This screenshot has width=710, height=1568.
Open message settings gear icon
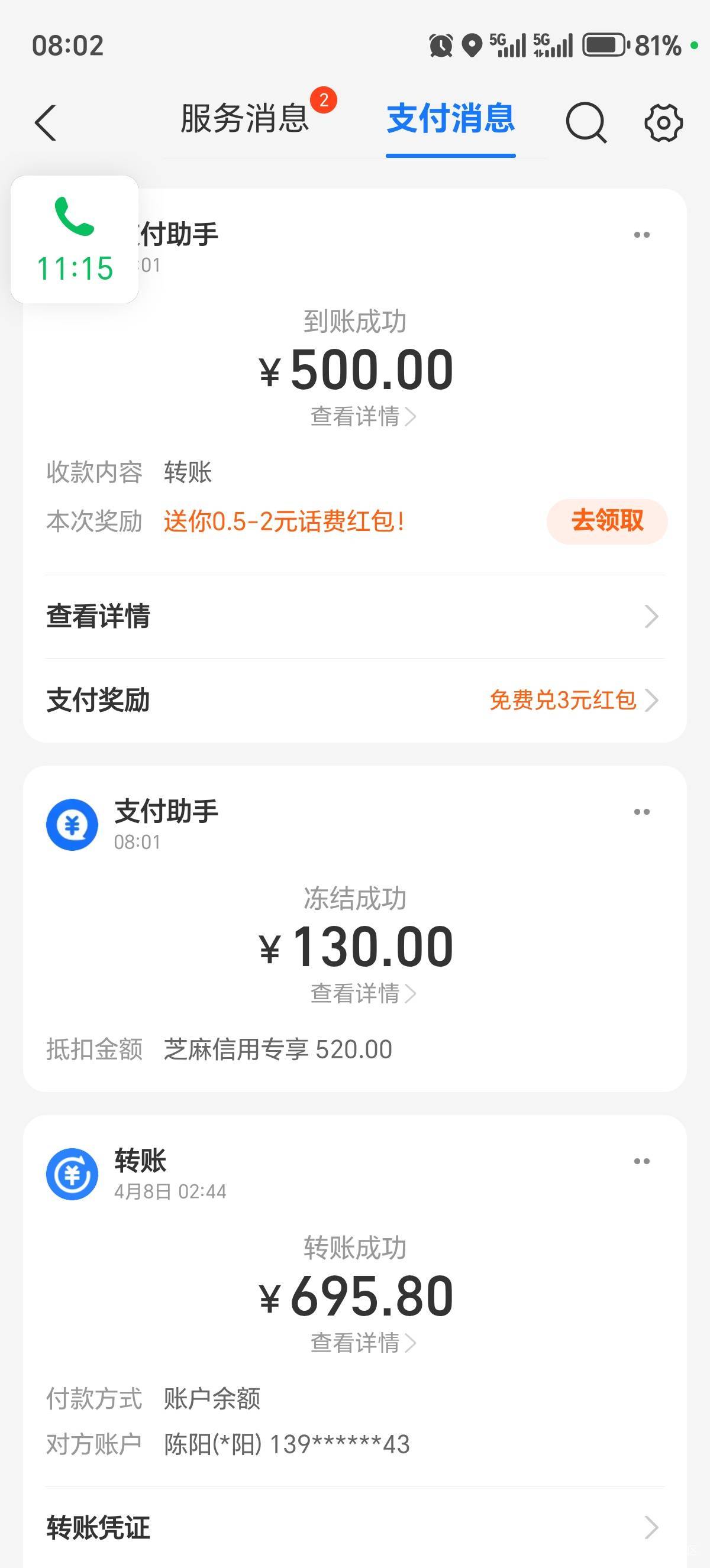point(663,122)
